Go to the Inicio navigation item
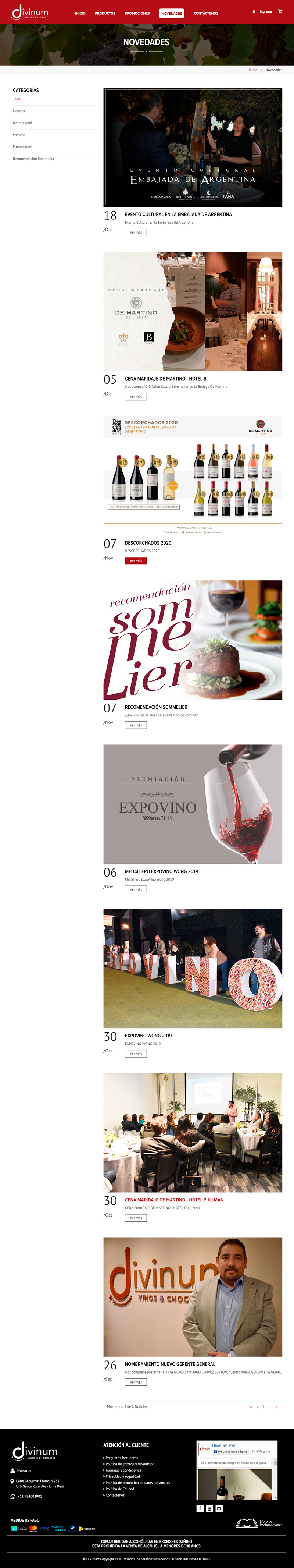Image resolution: width=294 pixels, height=1568 pixels. 80,13
